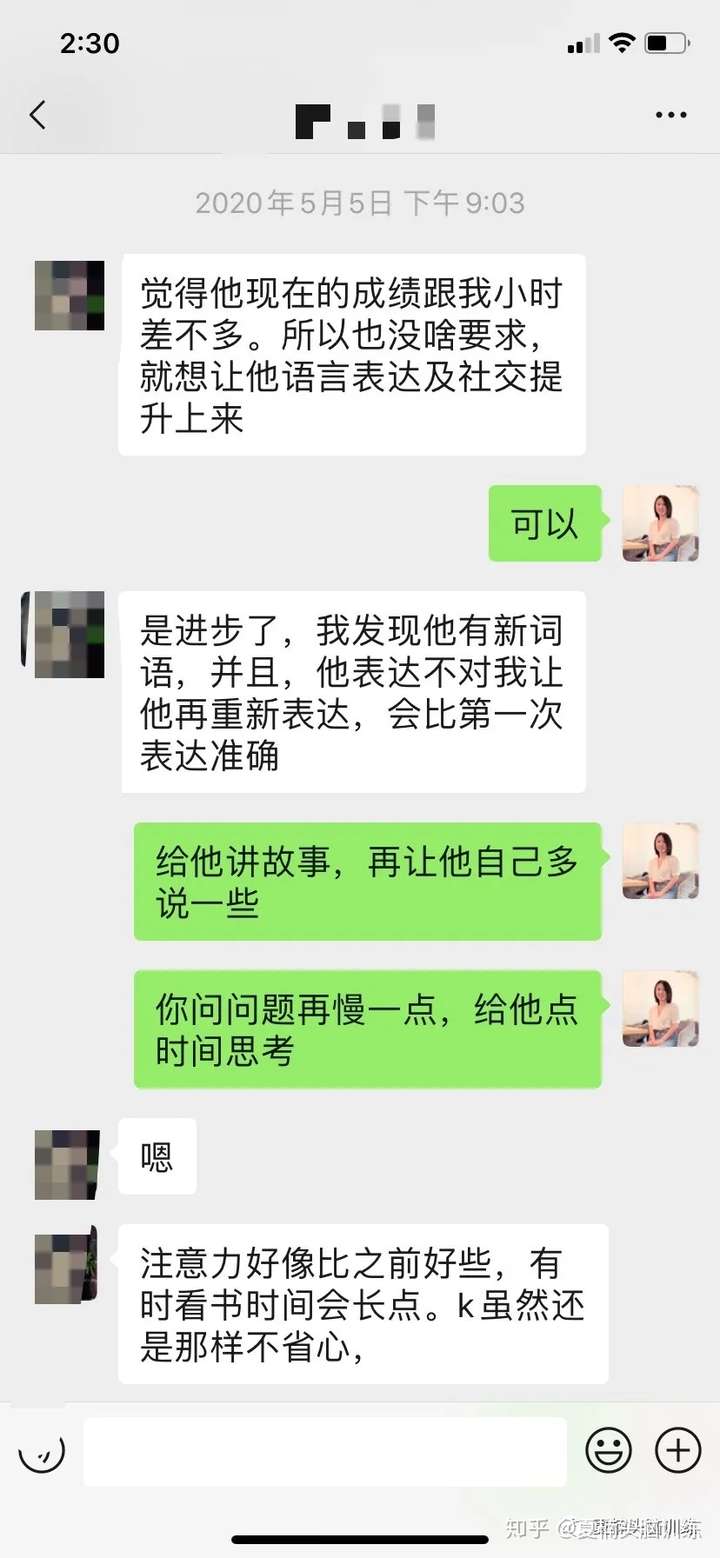Open contact avatar beside 是进步了 message
Image resolution: width=720 pixels, height=1558 pixels.
(68, 634)
